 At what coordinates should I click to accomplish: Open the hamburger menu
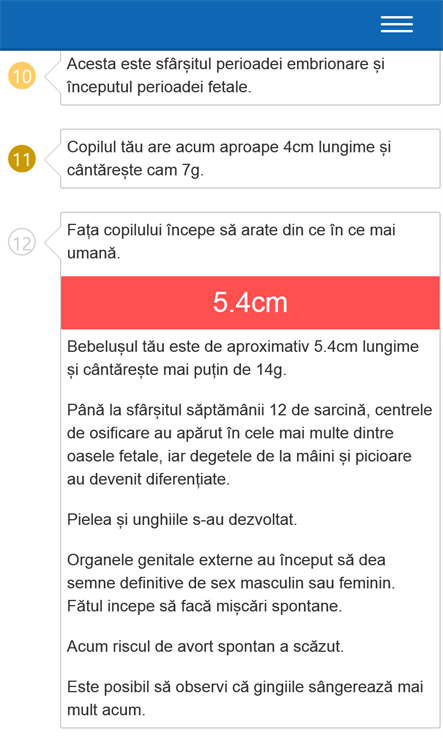(396, 24)
